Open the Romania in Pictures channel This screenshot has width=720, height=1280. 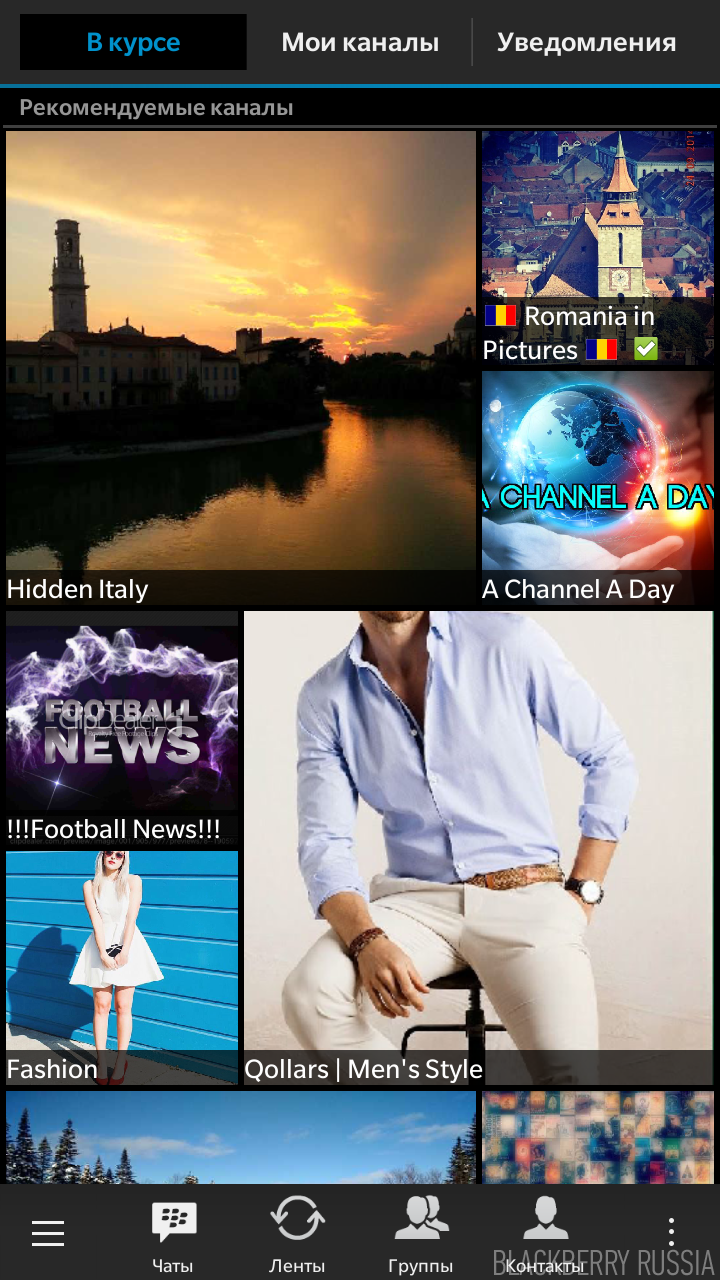point(597,248)
